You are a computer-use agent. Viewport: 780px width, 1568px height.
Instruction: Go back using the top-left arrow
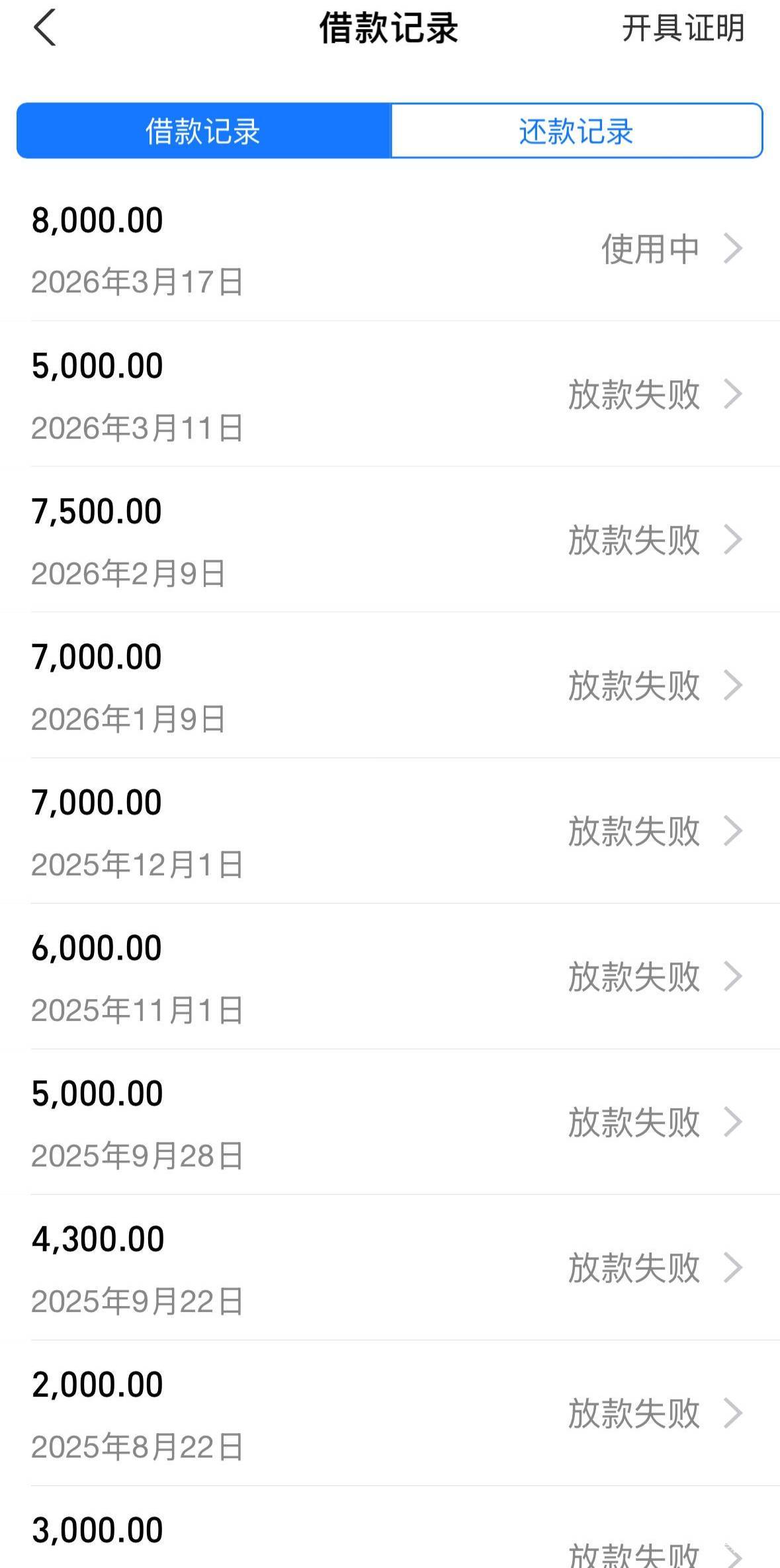pyautogui.click(x=45, y=28)
